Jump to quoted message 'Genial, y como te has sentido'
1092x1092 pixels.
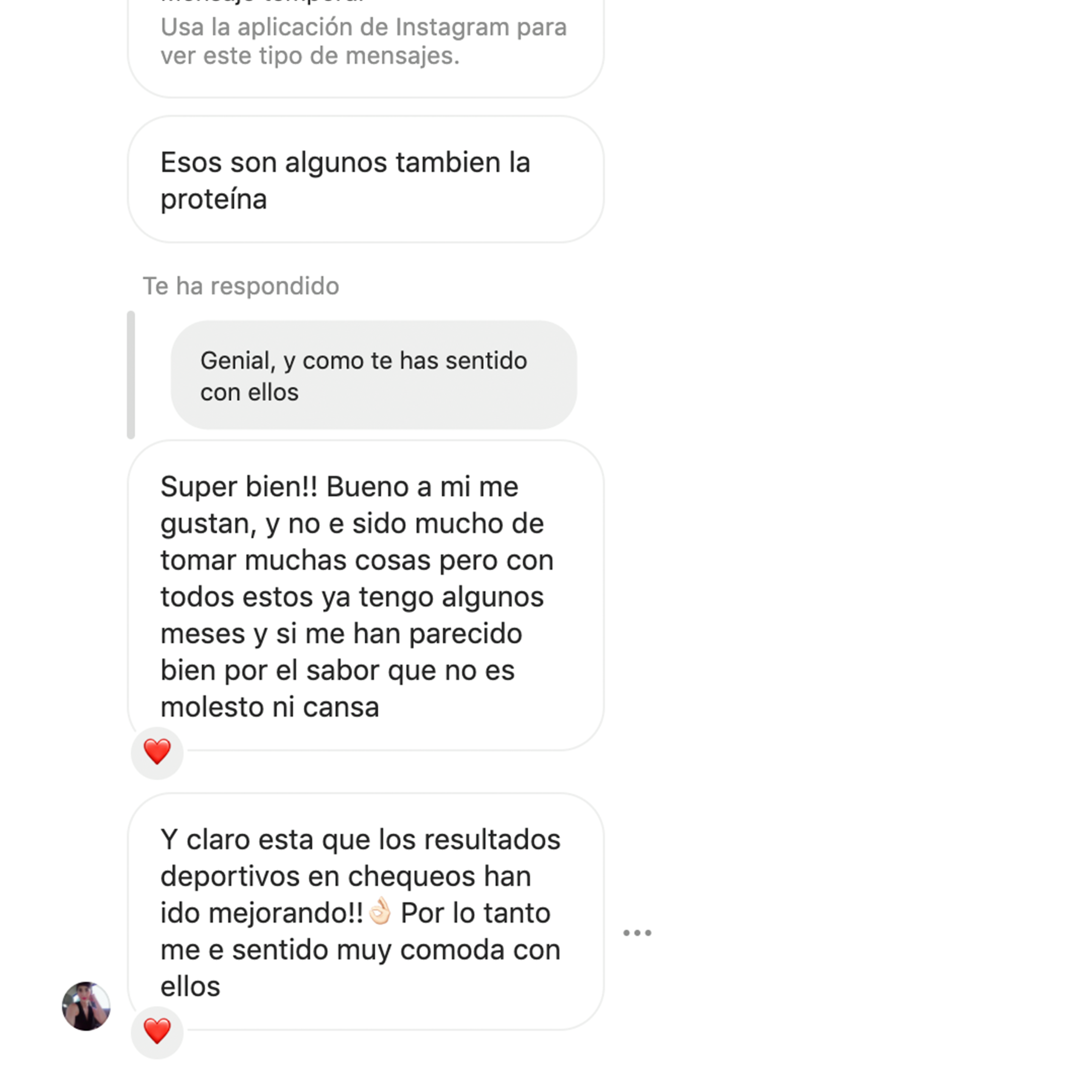tap(373, 375)
